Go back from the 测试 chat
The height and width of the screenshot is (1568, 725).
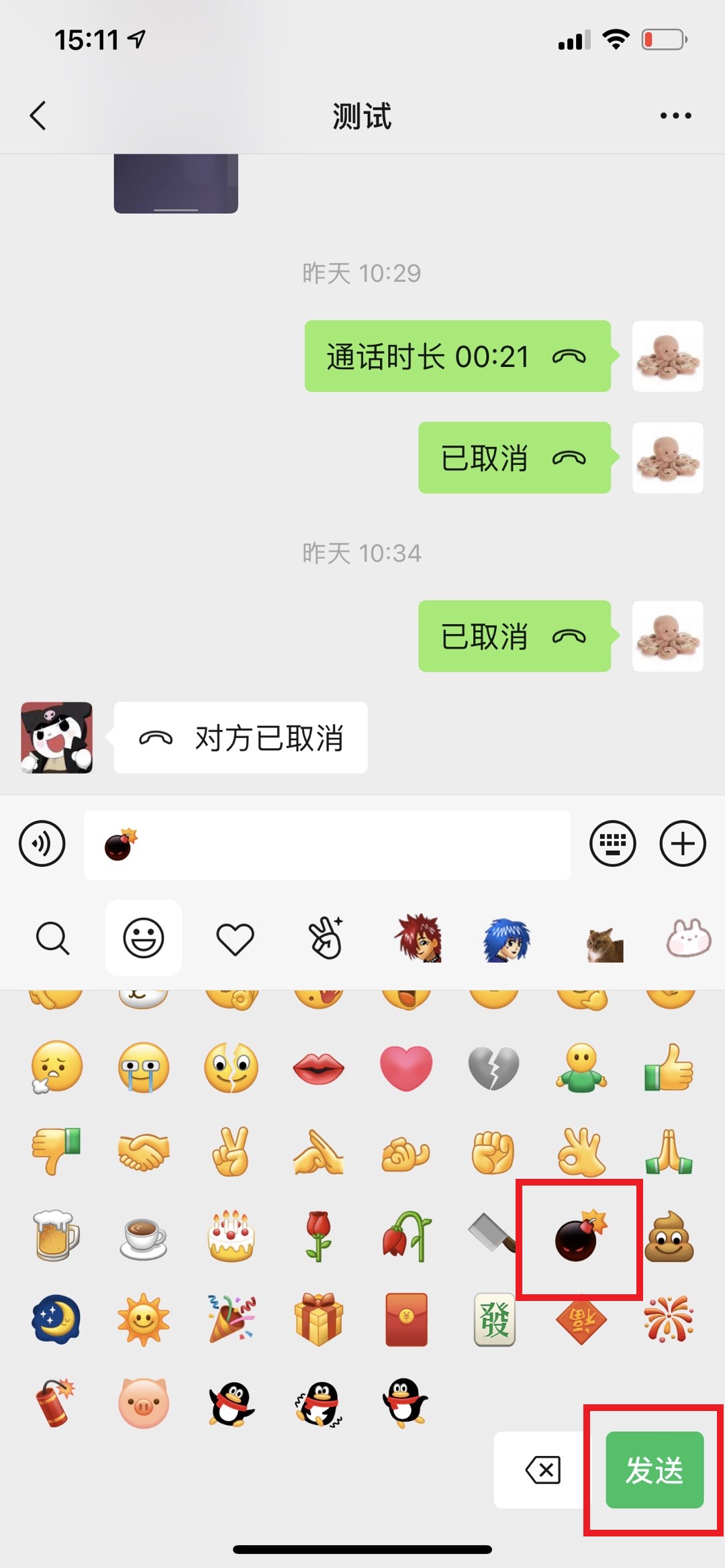(x=38, y=115)
